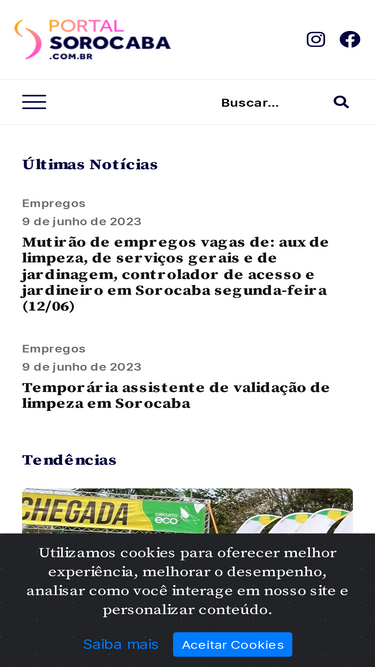Go to the Portal Sorocaba homepage logo
The height and width of the screenshot is (667, 375).
(x=92, y=39)
